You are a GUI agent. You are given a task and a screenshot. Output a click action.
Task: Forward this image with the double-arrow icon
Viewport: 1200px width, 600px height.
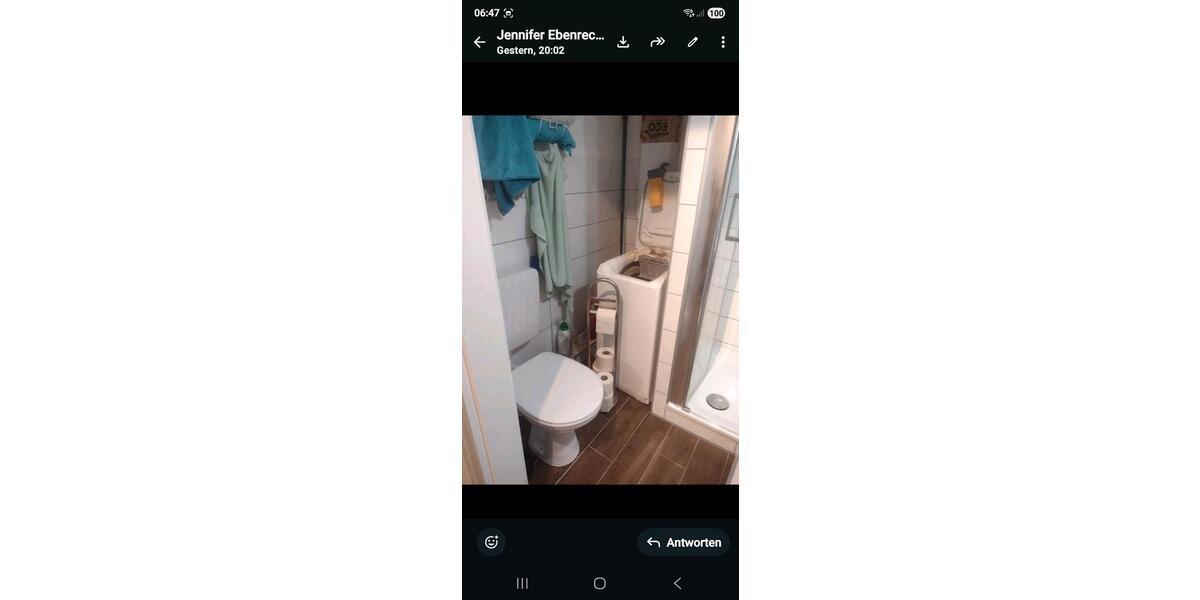tap(657, 42)
